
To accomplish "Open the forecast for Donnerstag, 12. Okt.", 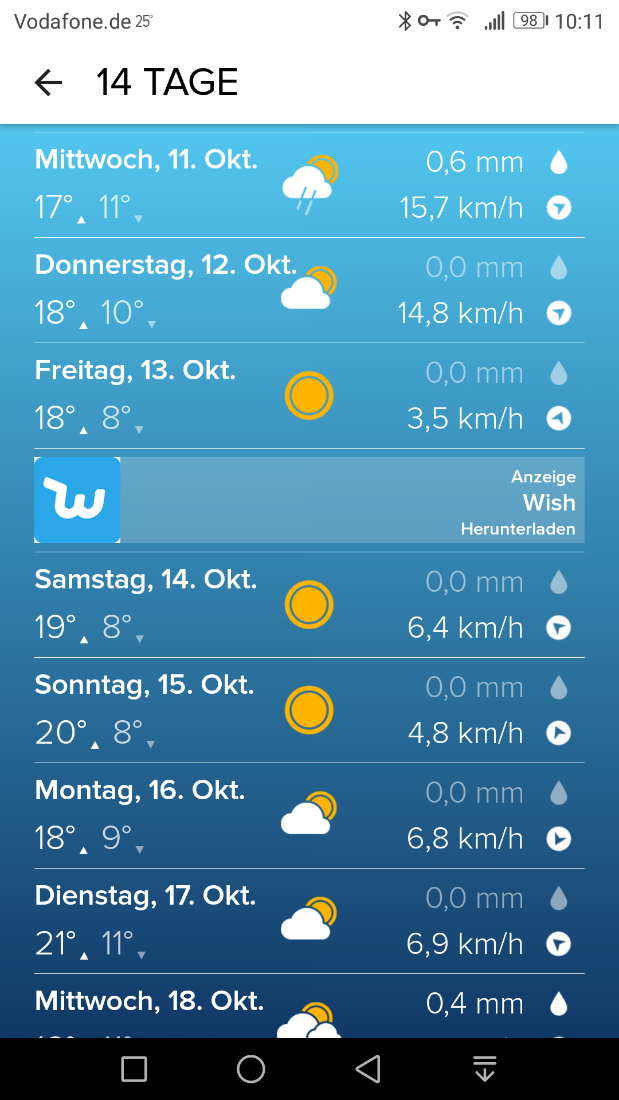I will point(310,290).
